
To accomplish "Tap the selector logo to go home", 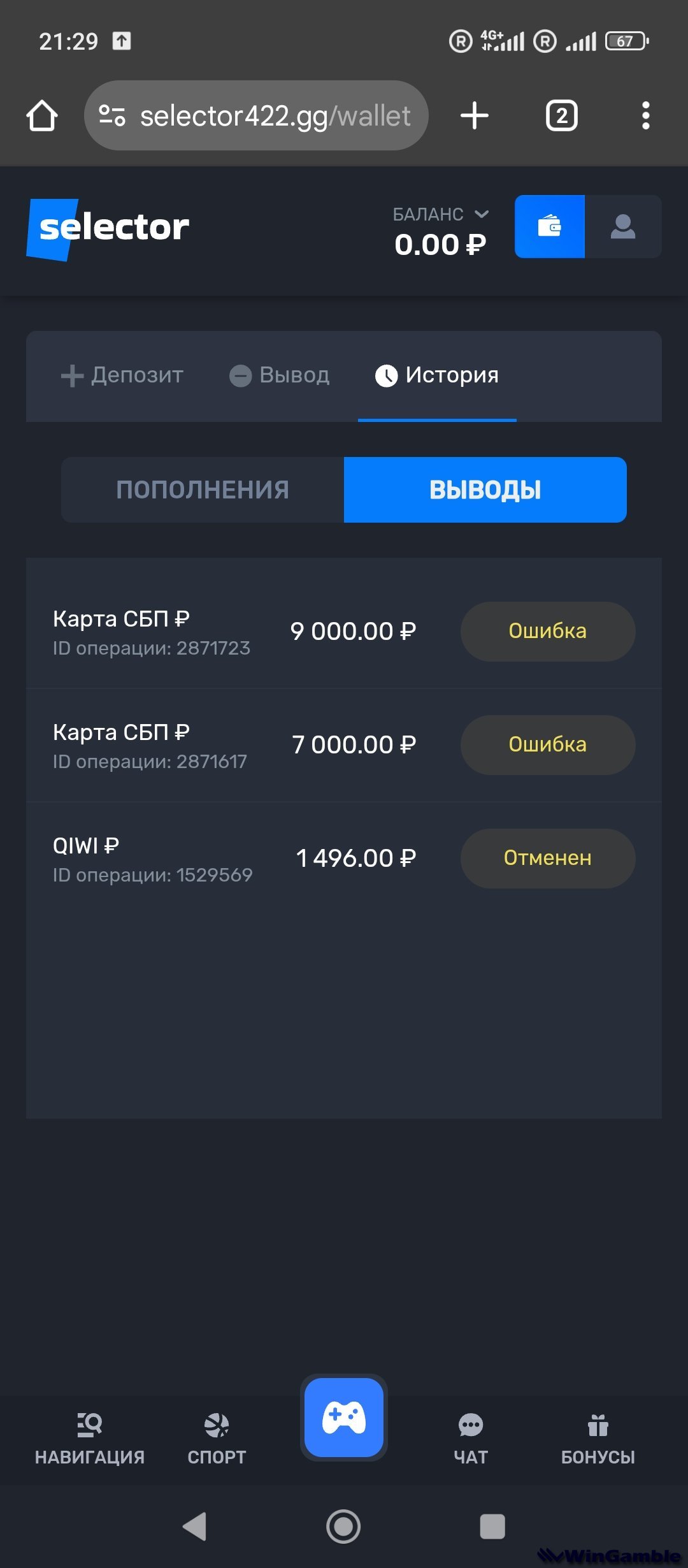I will 108,228.
